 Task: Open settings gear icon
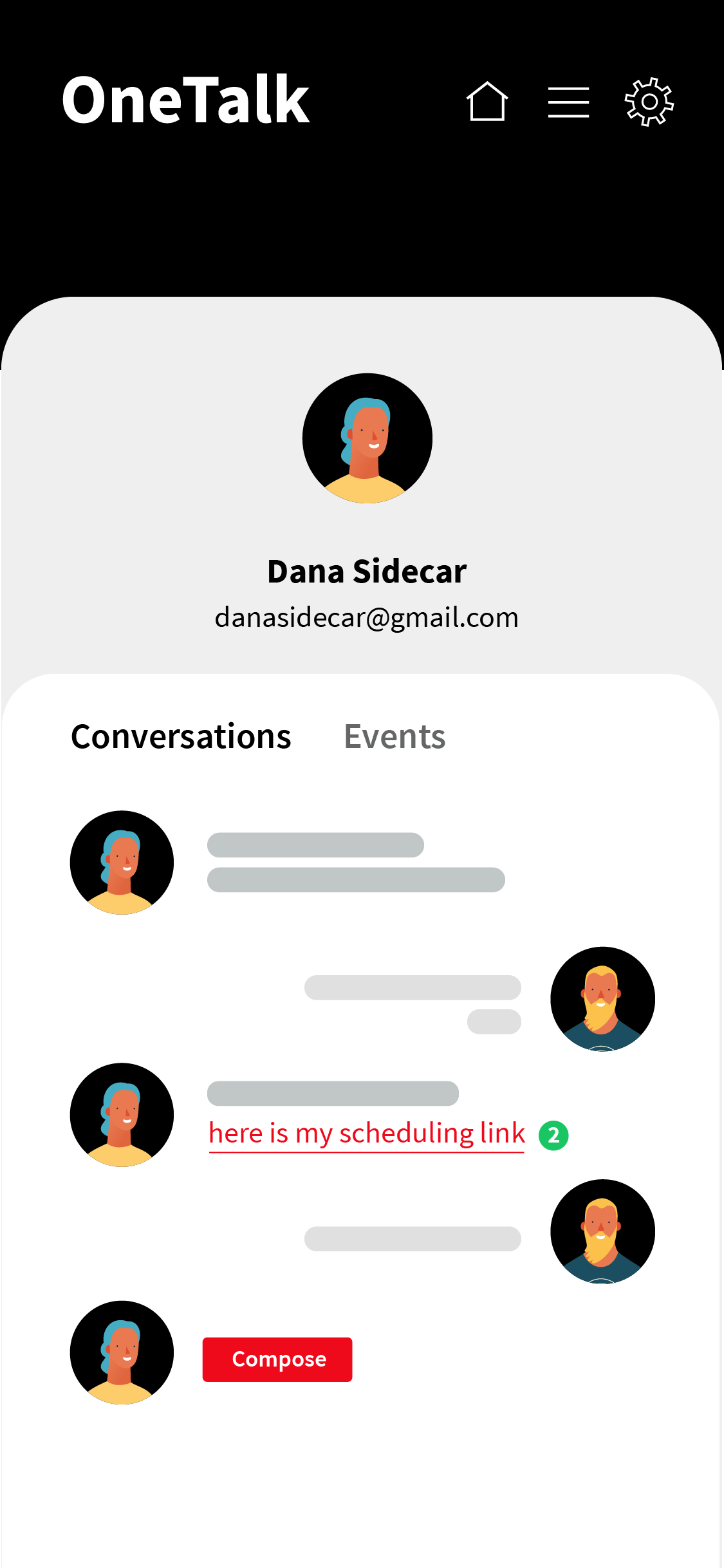649,102
